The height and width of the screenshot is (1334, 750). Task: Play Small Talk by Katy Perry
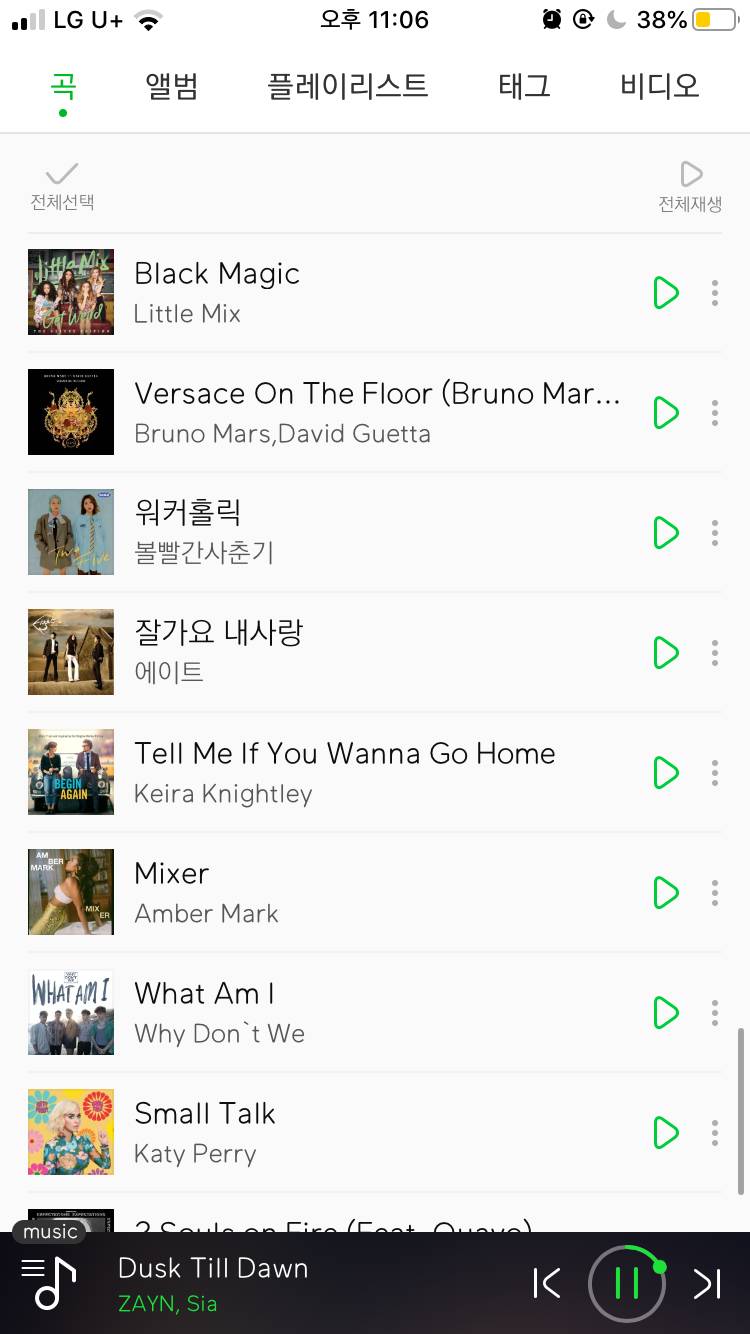(x=665, y=1133)
